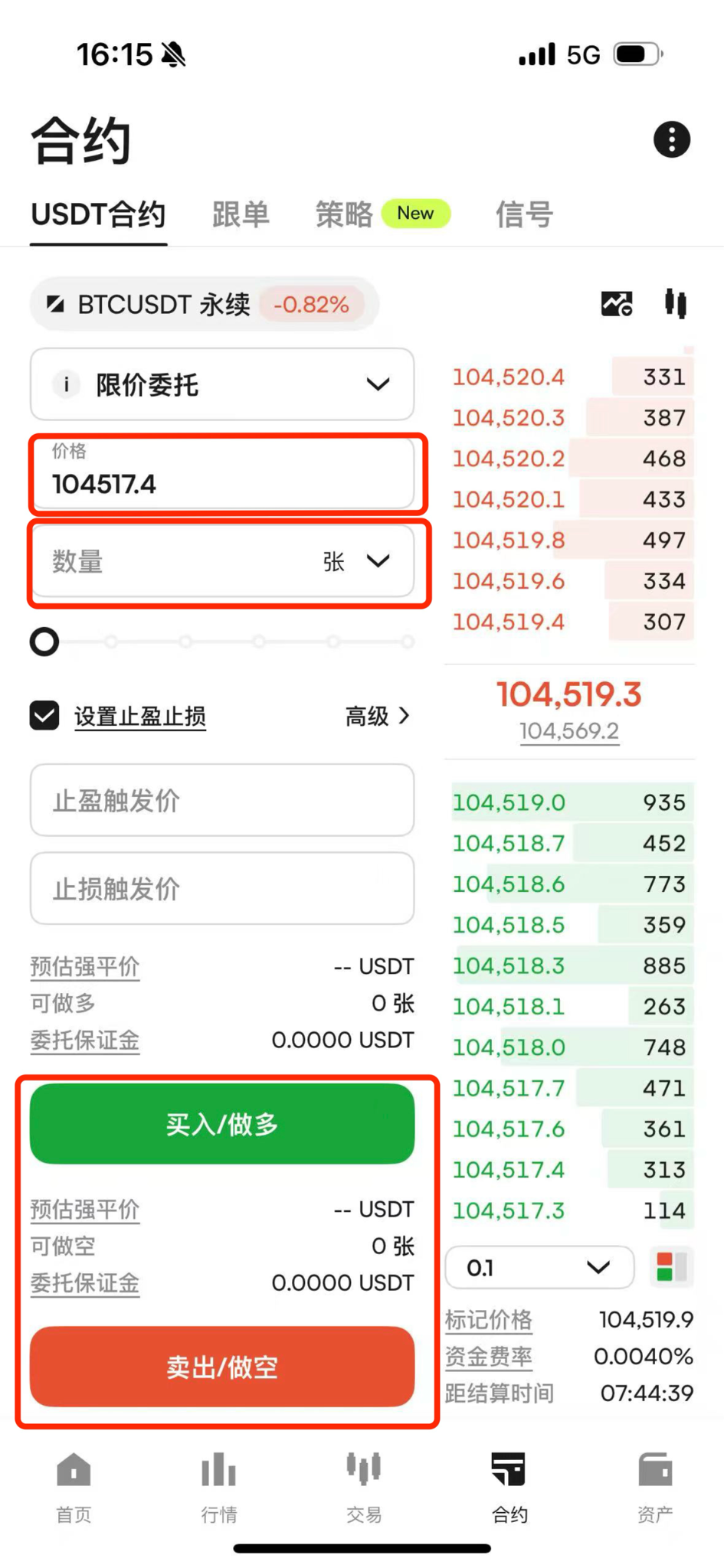The image size is (724, 1568).
Task: Open the BTCUSDT 永续 pair selector
Action: pos(204,304)
